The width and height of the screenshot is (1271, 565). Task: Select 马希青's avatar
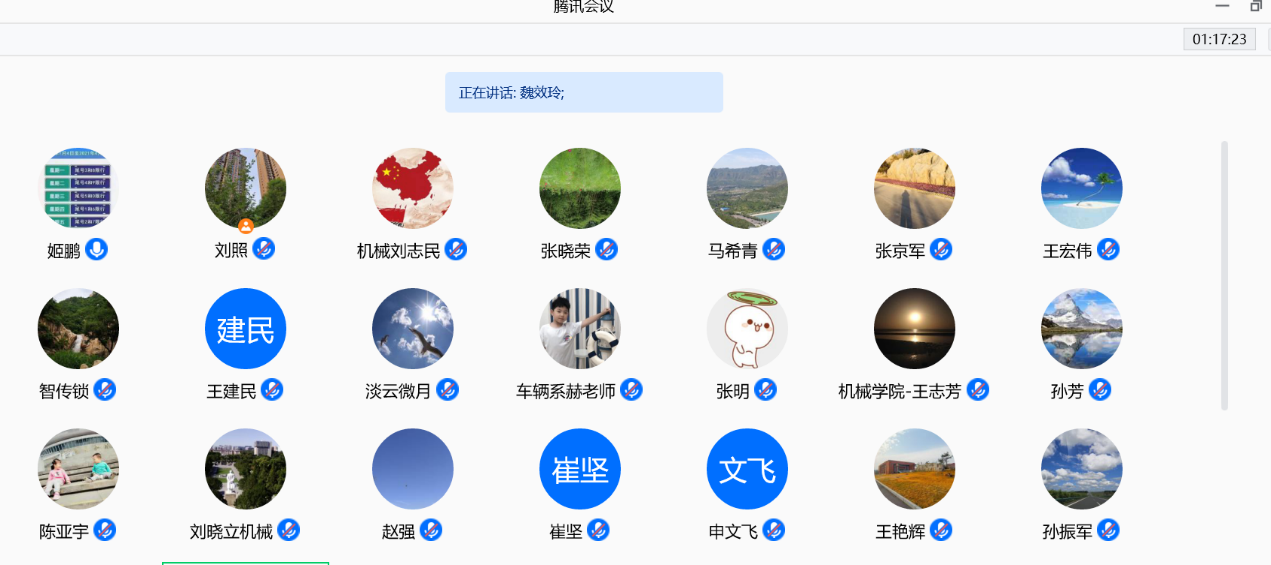(747, 189)
